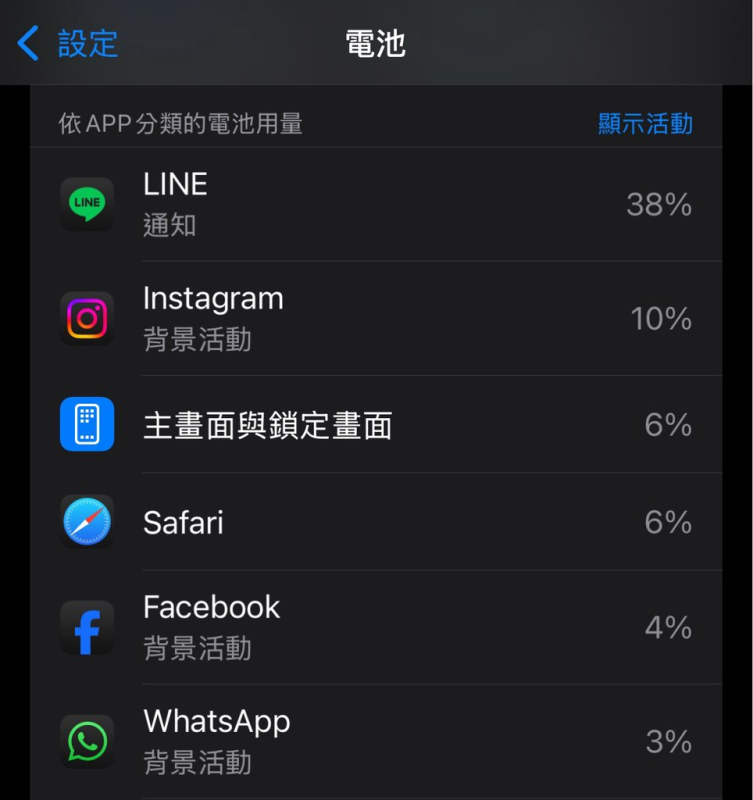Select the Safari compass icon
Screen dimensions: 753x800
(x=87, y=522)
